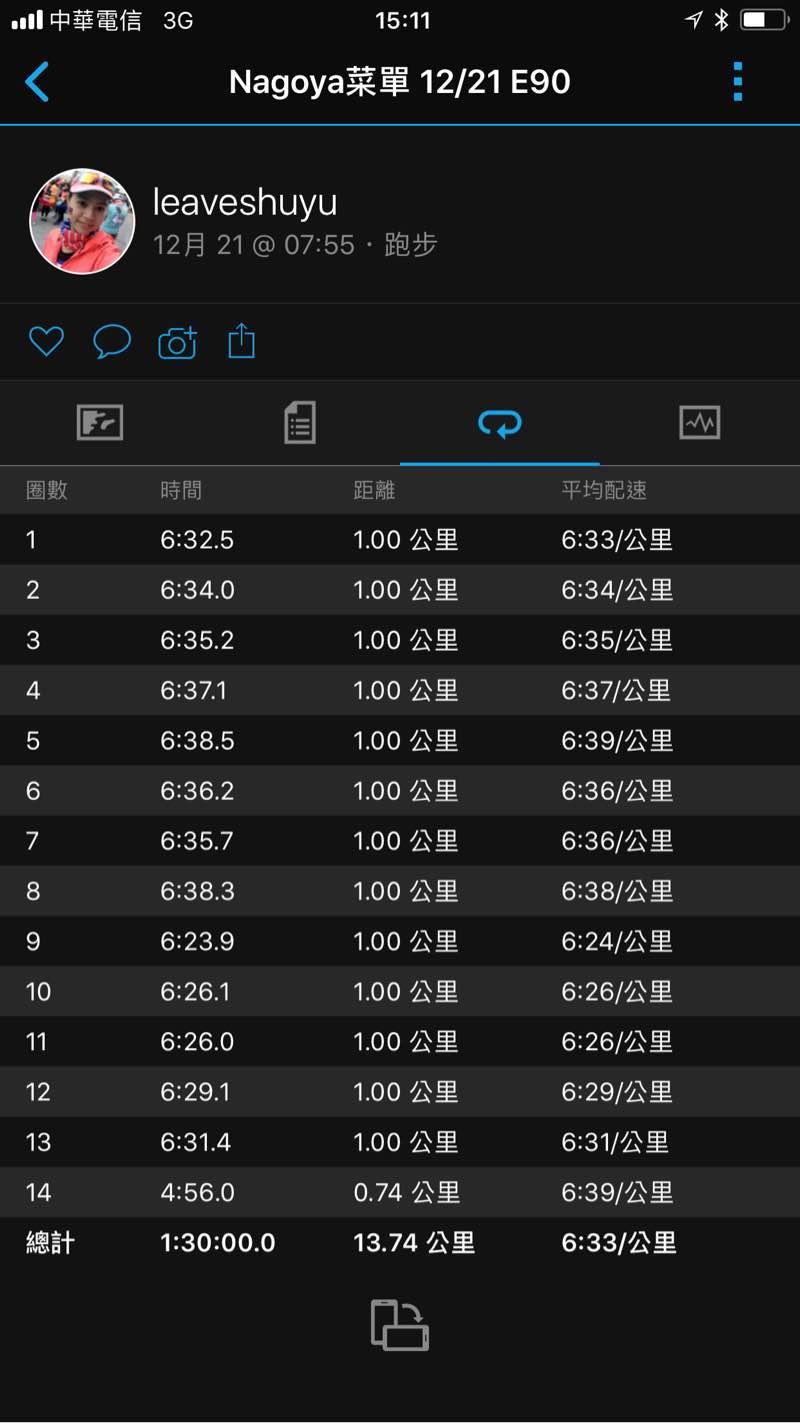Add a photo with the camera icon

[x=177, y=343]
